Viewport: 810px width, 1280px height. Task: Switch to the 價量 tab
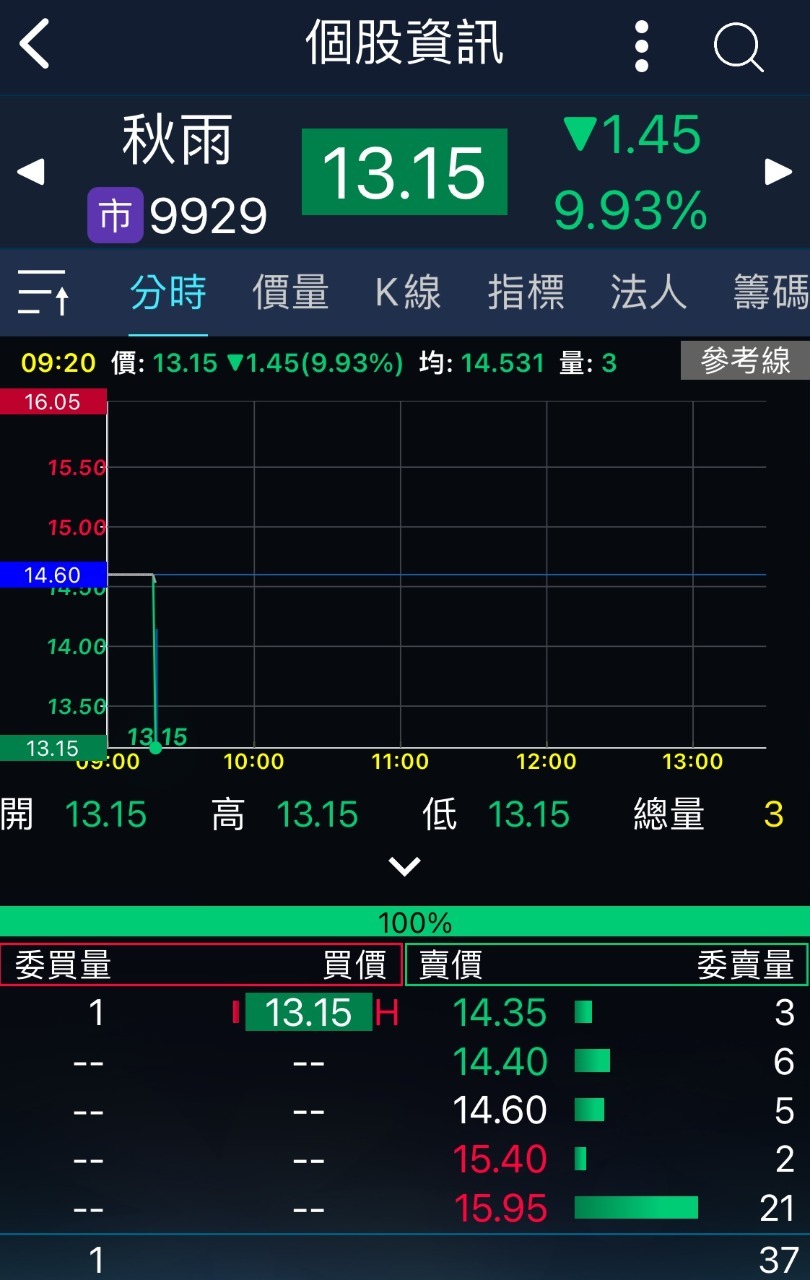click(290, 293)
